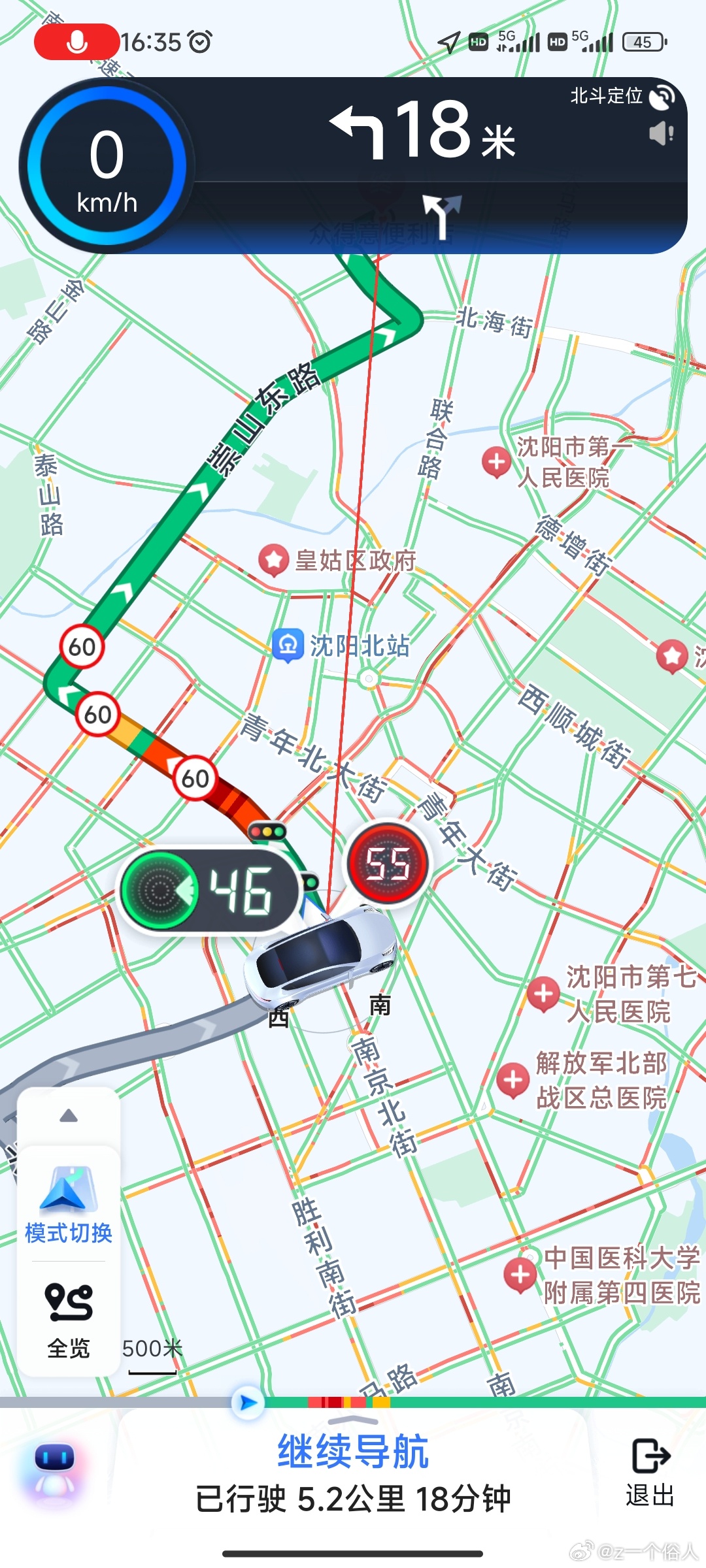The height and width of the screenshot is (1568, 706).
Task: Open the robot voice assistant
Action: pyautogui.click(x=55, y=1471)
